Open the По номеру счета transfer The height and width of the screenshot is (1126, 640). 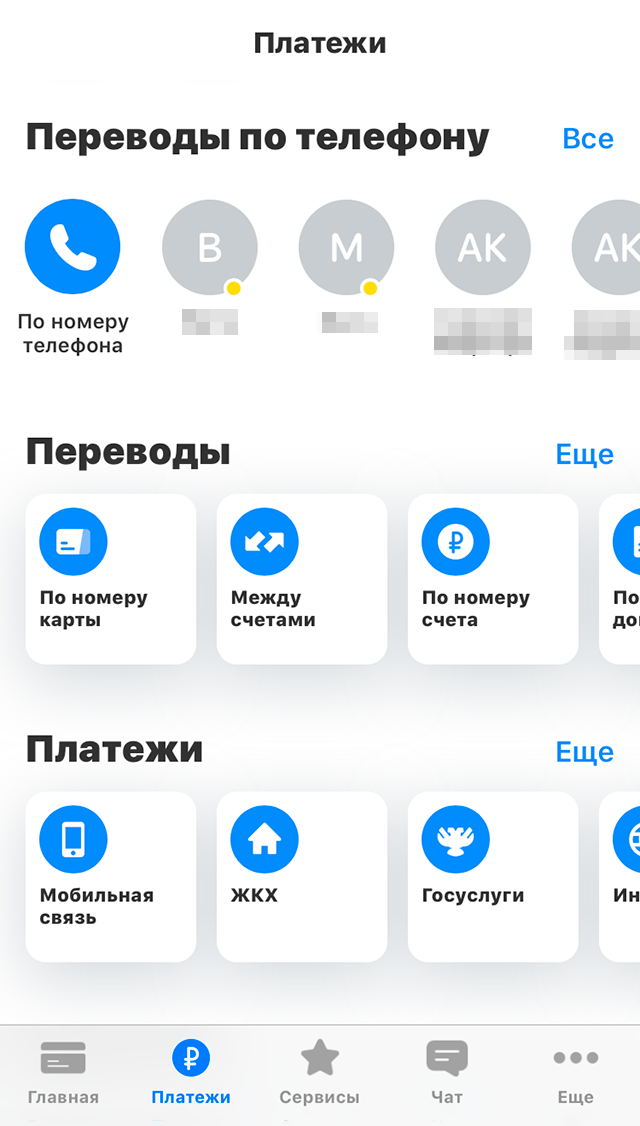493,579
